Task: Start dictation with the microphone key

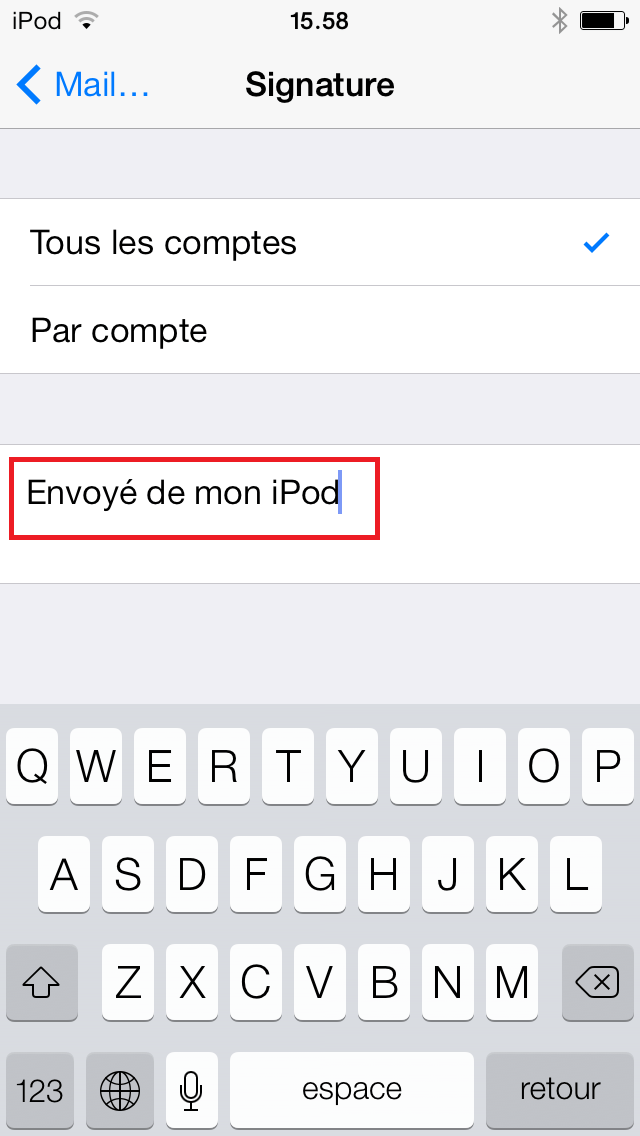Action: (191, 1090)
